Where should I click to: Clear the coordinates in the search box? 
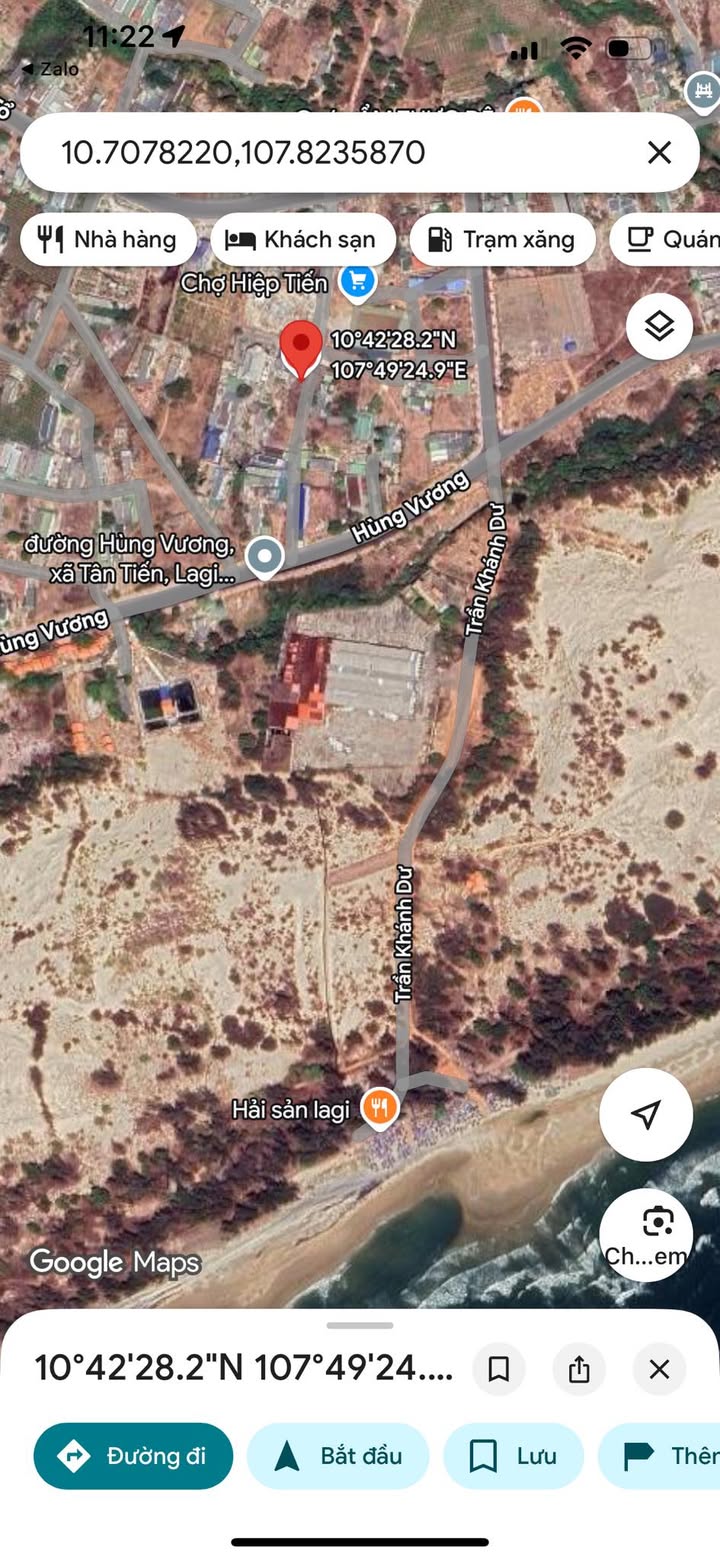[659, 152]
